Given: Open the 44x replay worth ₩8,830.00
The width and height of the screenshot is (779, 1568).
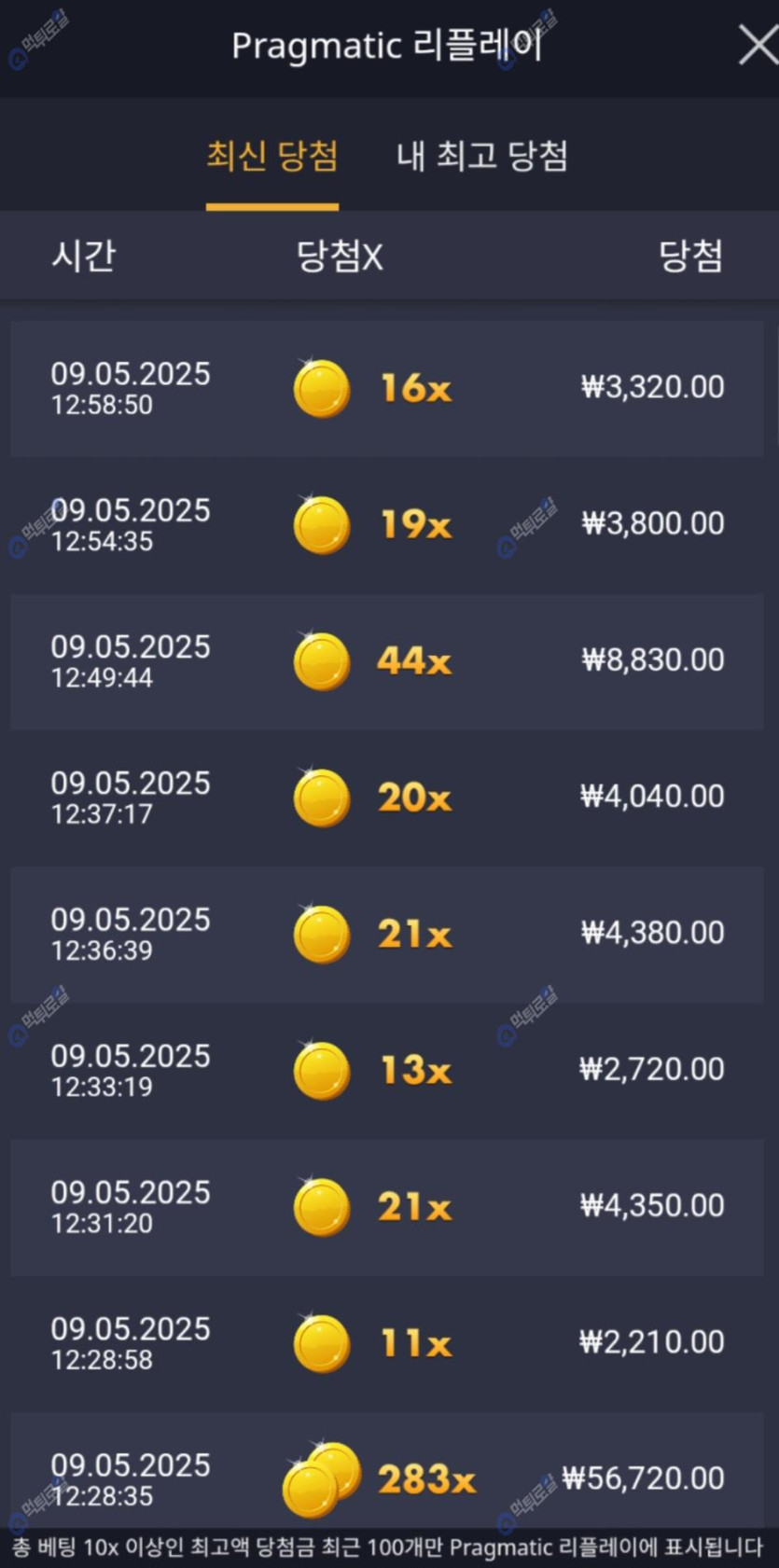Looking at the screenshot, I should pyautogui.click(x=387, y=661).
